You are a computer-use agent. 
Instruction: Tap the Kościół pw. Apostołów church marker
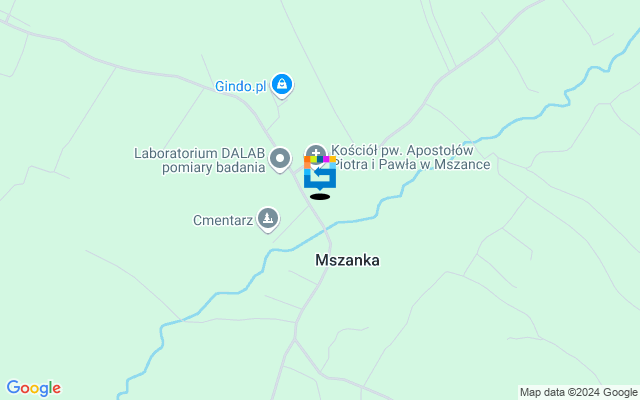(x=315, y=151)
